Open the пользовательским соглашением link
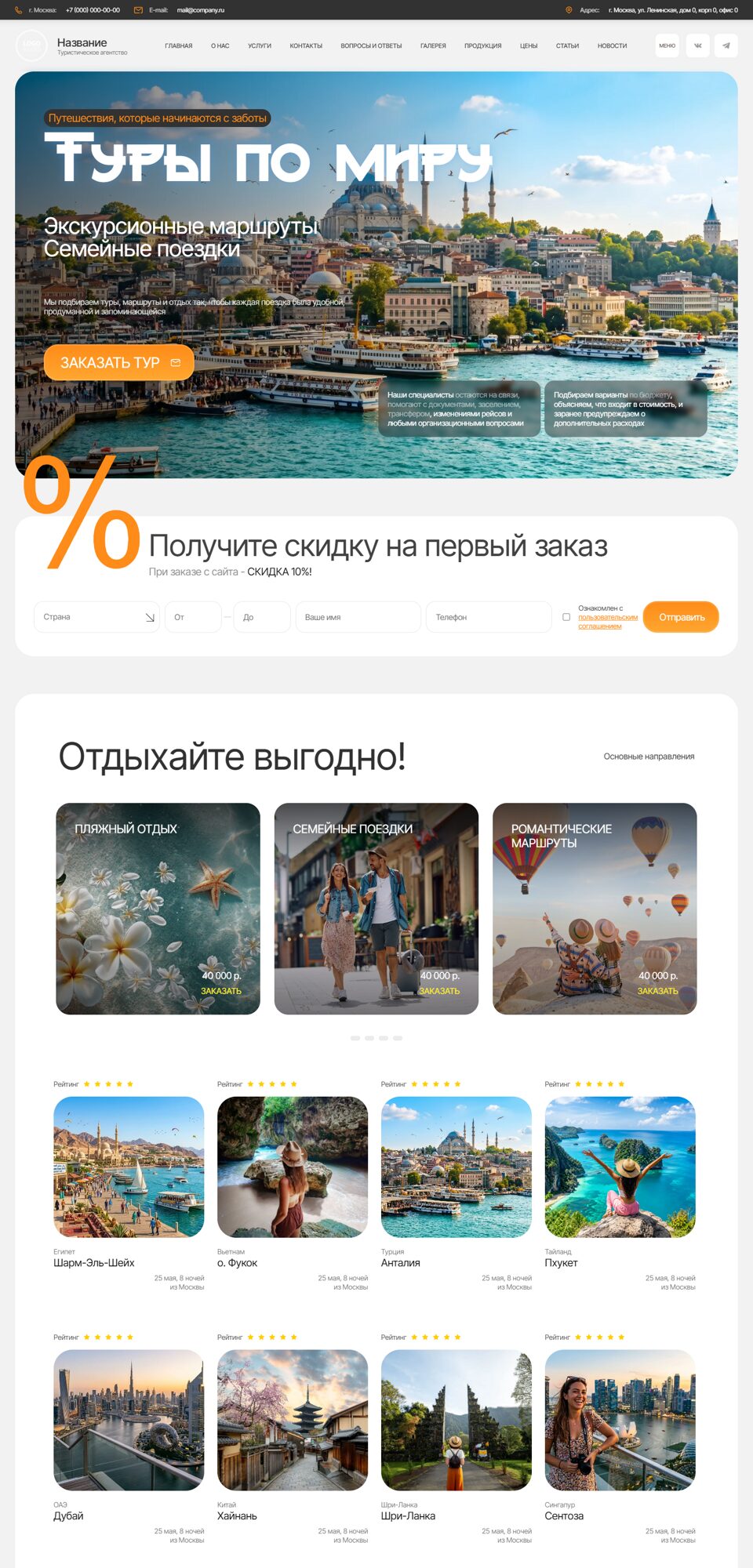The width and height of the screenshot is (753, 1568). point(608,622)
